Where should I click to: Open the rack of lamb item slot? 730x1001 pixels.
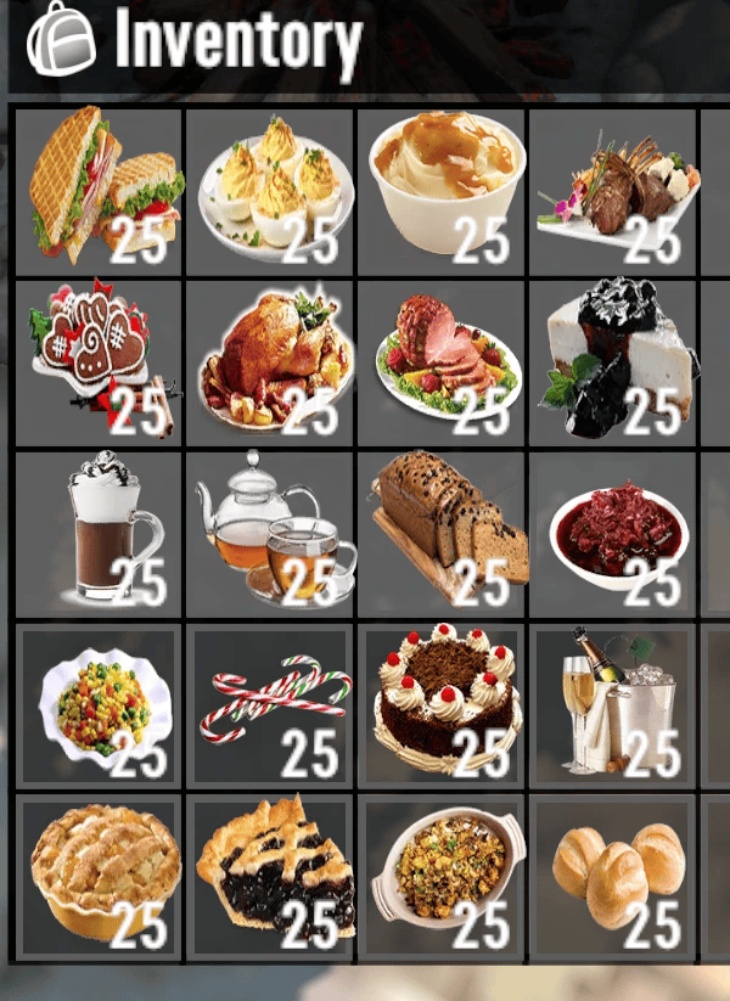tap(612, 191)
